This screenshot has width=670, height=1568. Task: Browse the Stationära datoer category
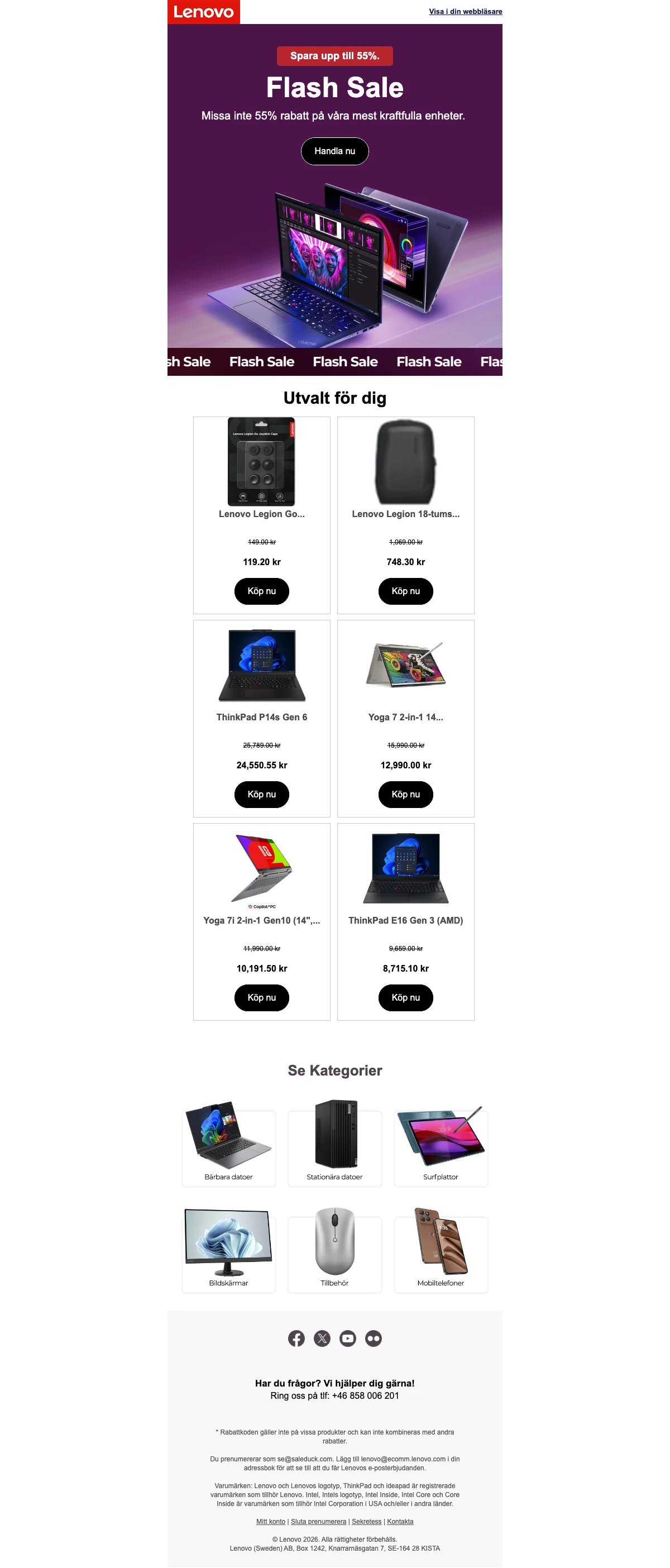click(334, 1144)
